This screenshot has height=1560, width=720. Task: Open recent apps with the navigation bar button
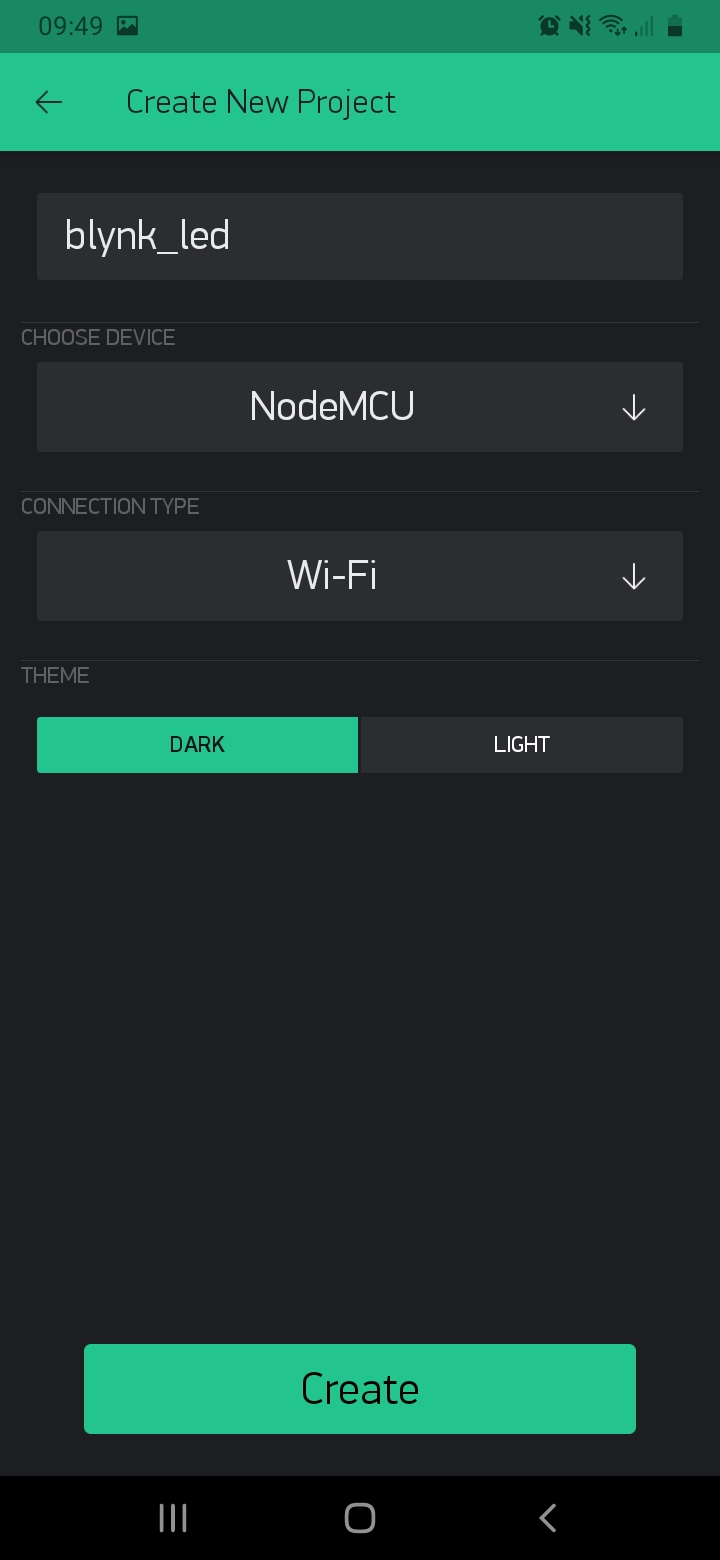(172, 1517)
